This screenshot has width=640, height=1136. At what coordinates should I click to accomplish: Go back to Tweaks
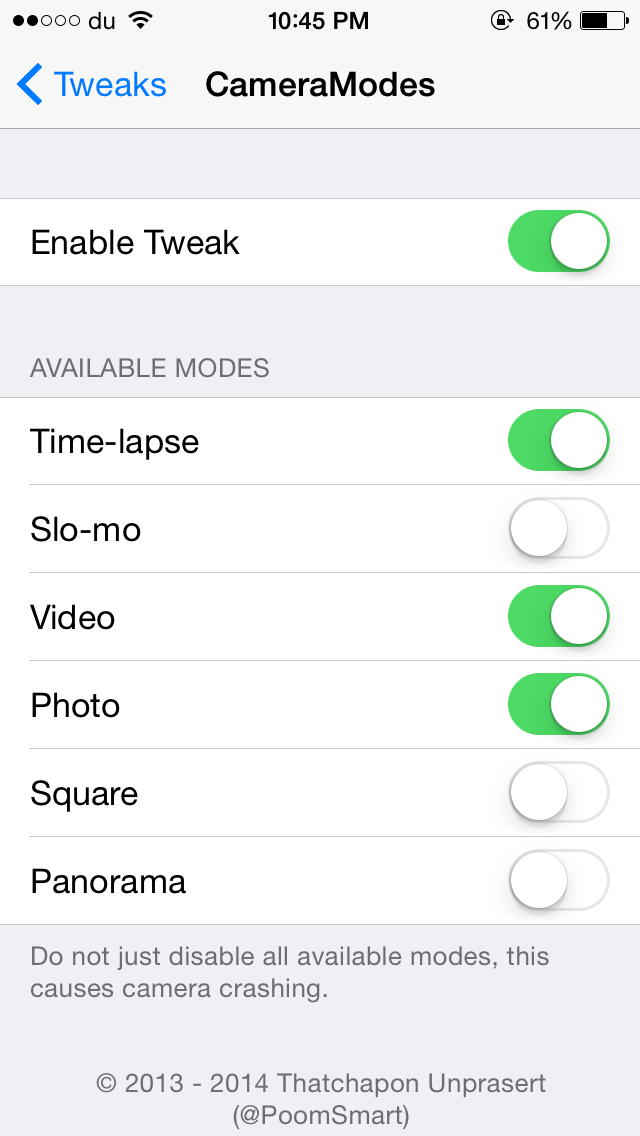coord(92,85)
